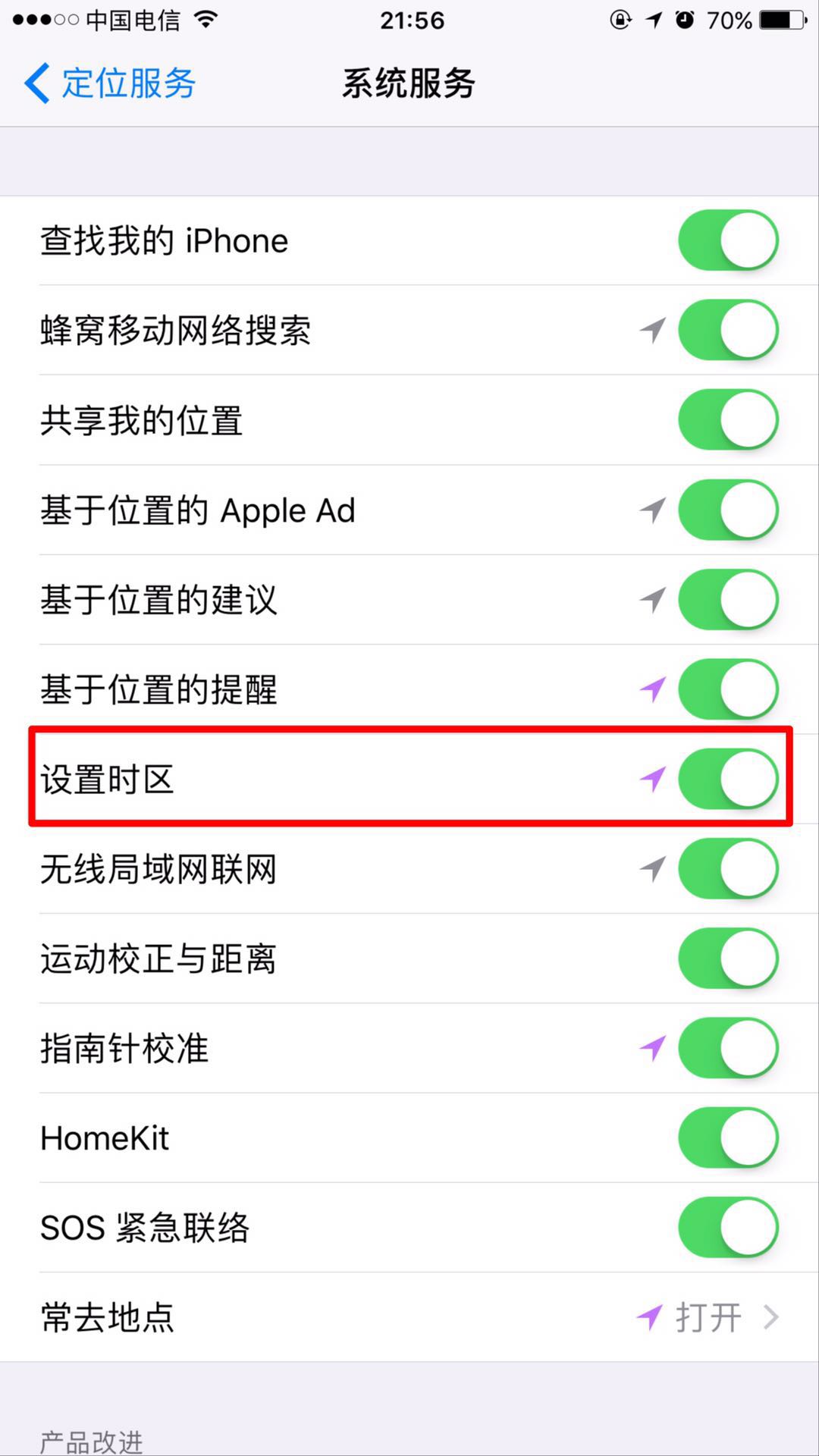Viewport: 819px width, 1456px height.
Task: Toggle off 查找我的 iPhone
Action: click(x=728, y=240)
